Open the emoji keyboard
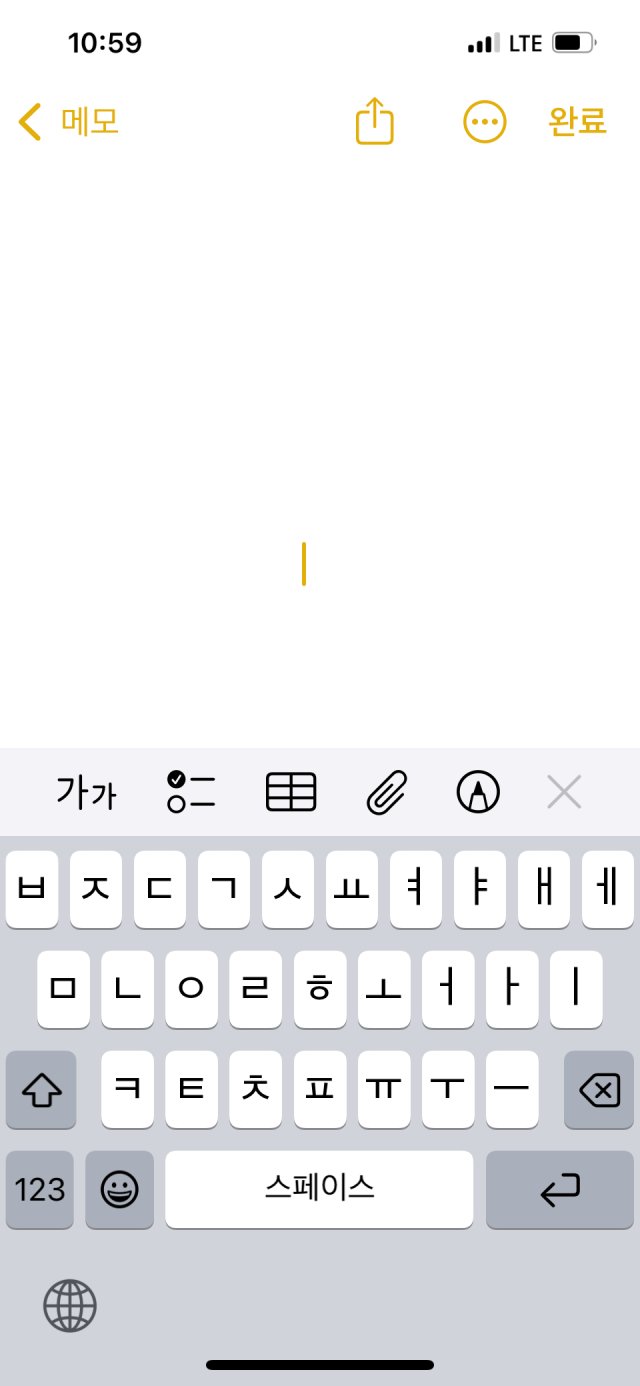Image resolution: width=640 pixels, height=1386 pixels. [x=120, y=1189]
